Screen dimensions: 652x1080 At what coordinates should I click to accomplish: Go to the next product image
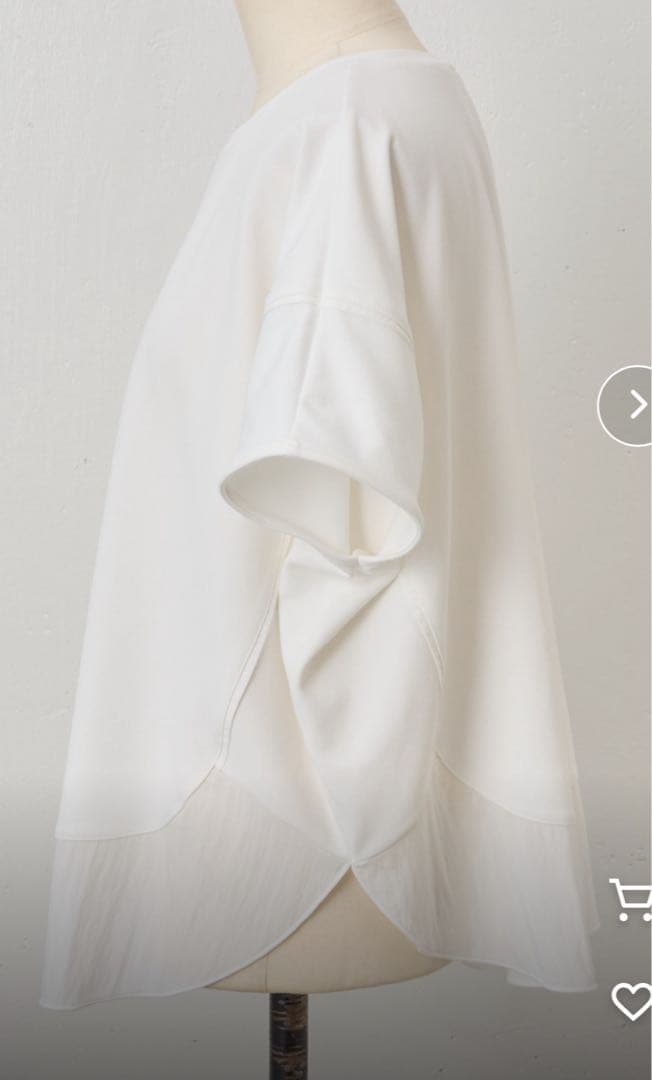[x=632, y=405]
